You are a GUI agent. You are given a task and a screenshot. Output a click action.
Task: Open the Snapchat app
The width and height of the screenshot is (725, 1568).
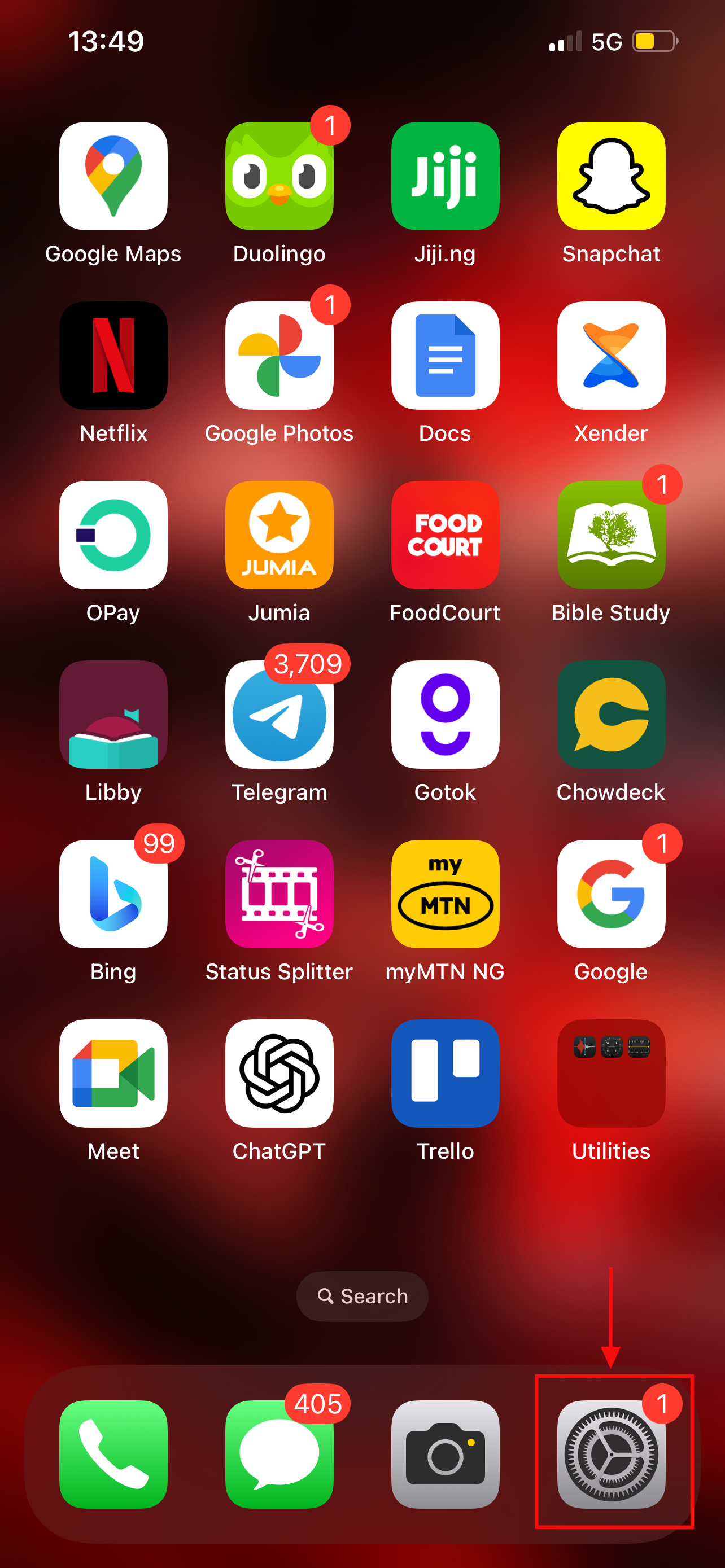click(x=610, y=176)
